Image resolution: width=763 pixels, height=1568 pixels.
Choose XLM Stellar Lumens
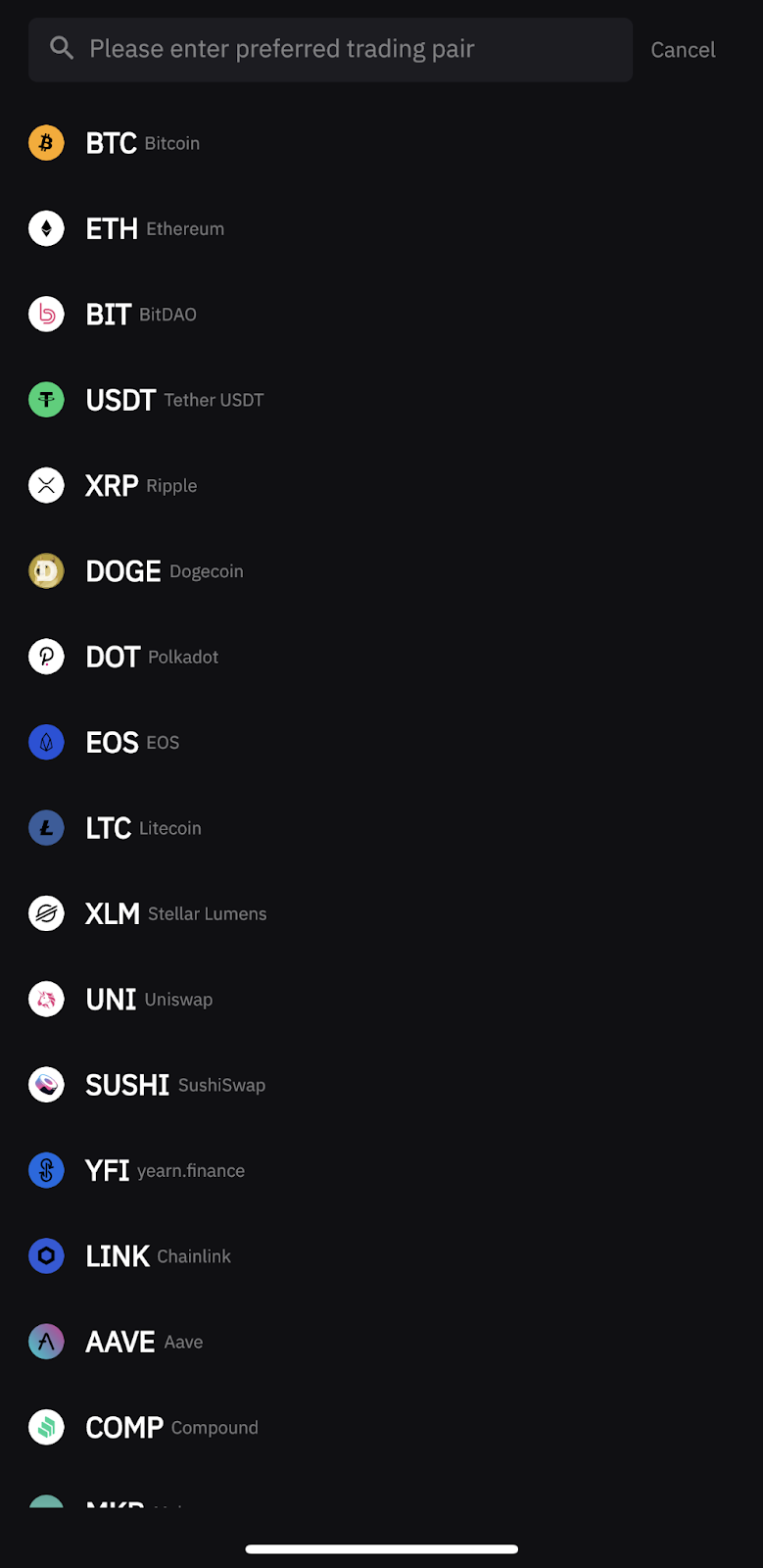[x=175, y=914]
